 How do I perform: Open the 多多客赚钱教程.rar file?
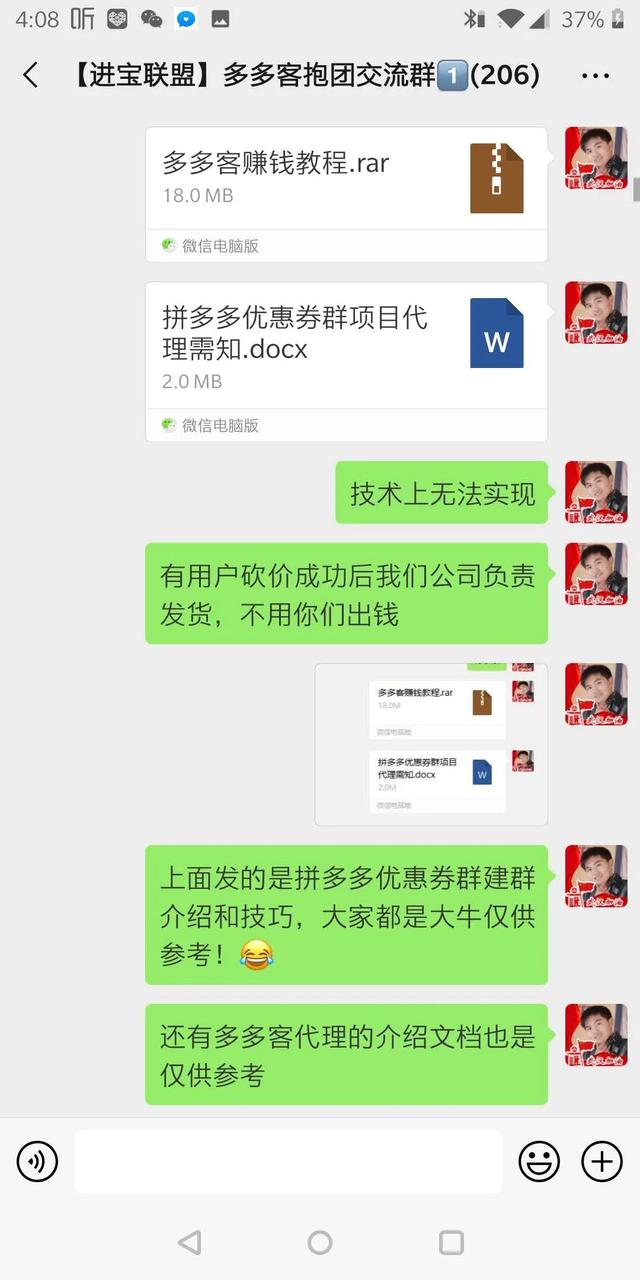click(x=346, y=193)
